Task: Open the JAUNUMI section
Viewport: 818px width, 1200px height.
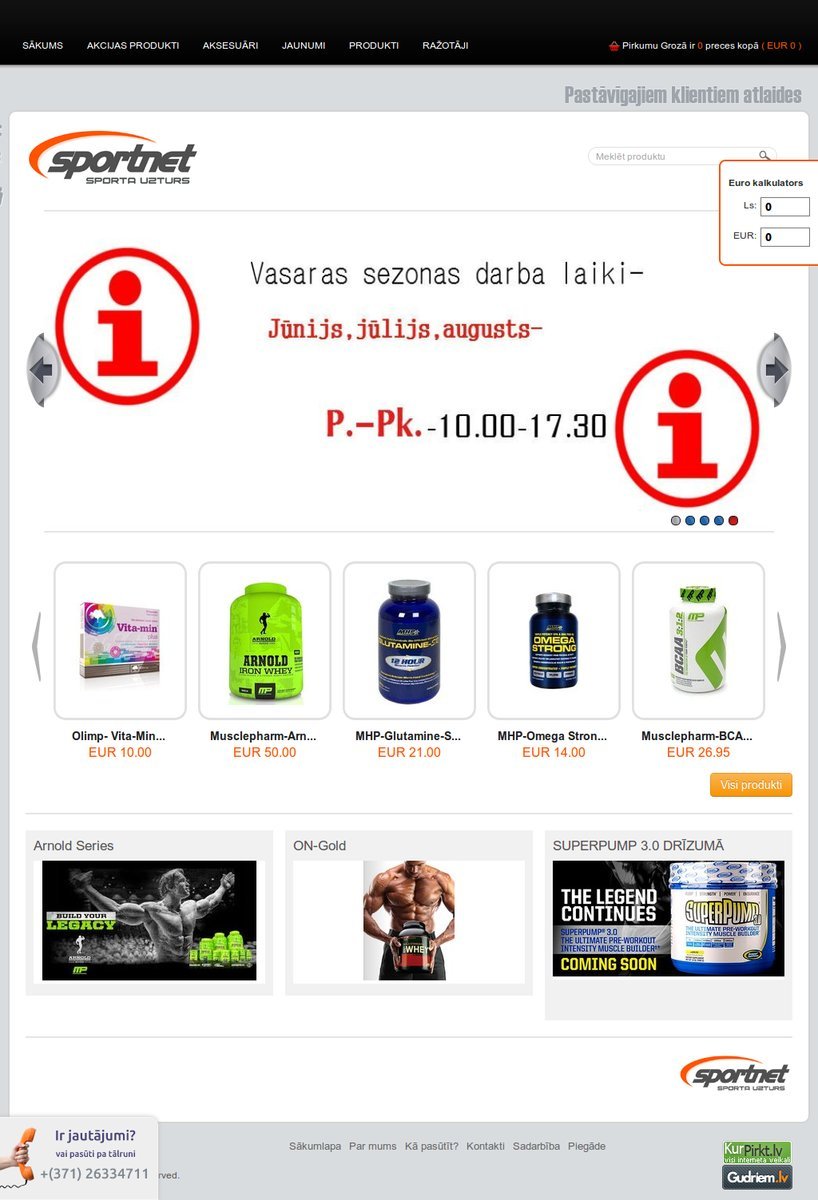Action: (303, 46)
